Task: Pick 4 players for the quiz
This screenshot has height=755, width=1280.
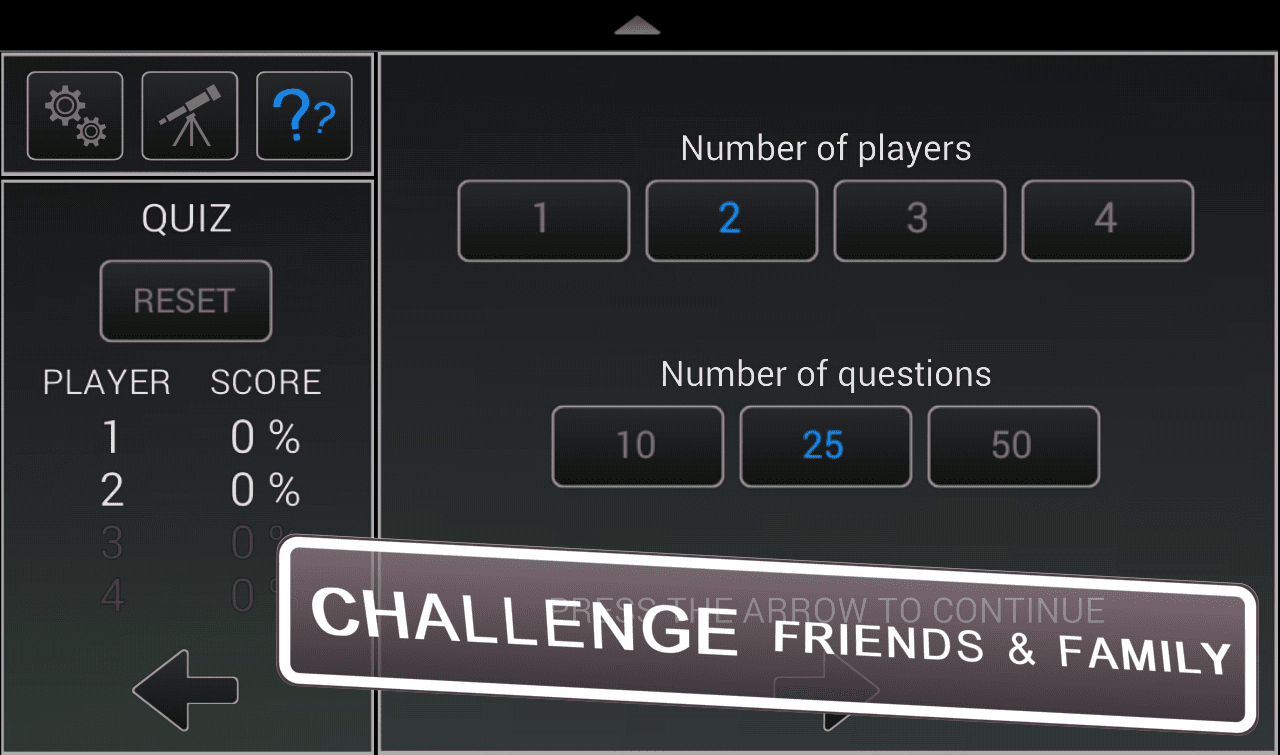Action: click(x=1107, y=220)
